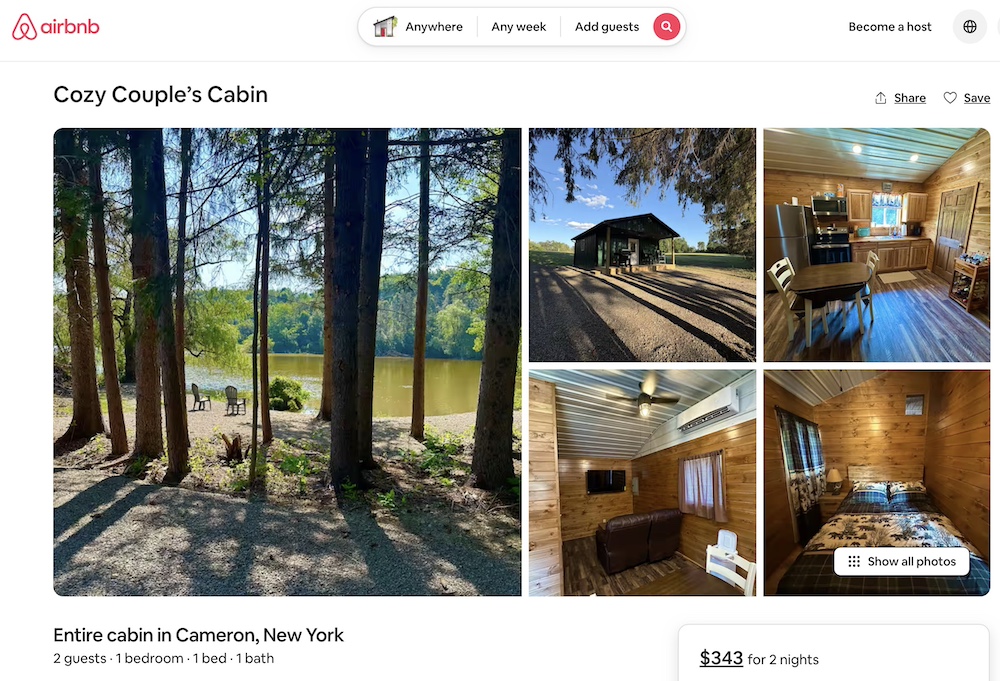Tap the underlined $343 price breakdown
This screenshot has height=681, width=1000.
(721, 658)
